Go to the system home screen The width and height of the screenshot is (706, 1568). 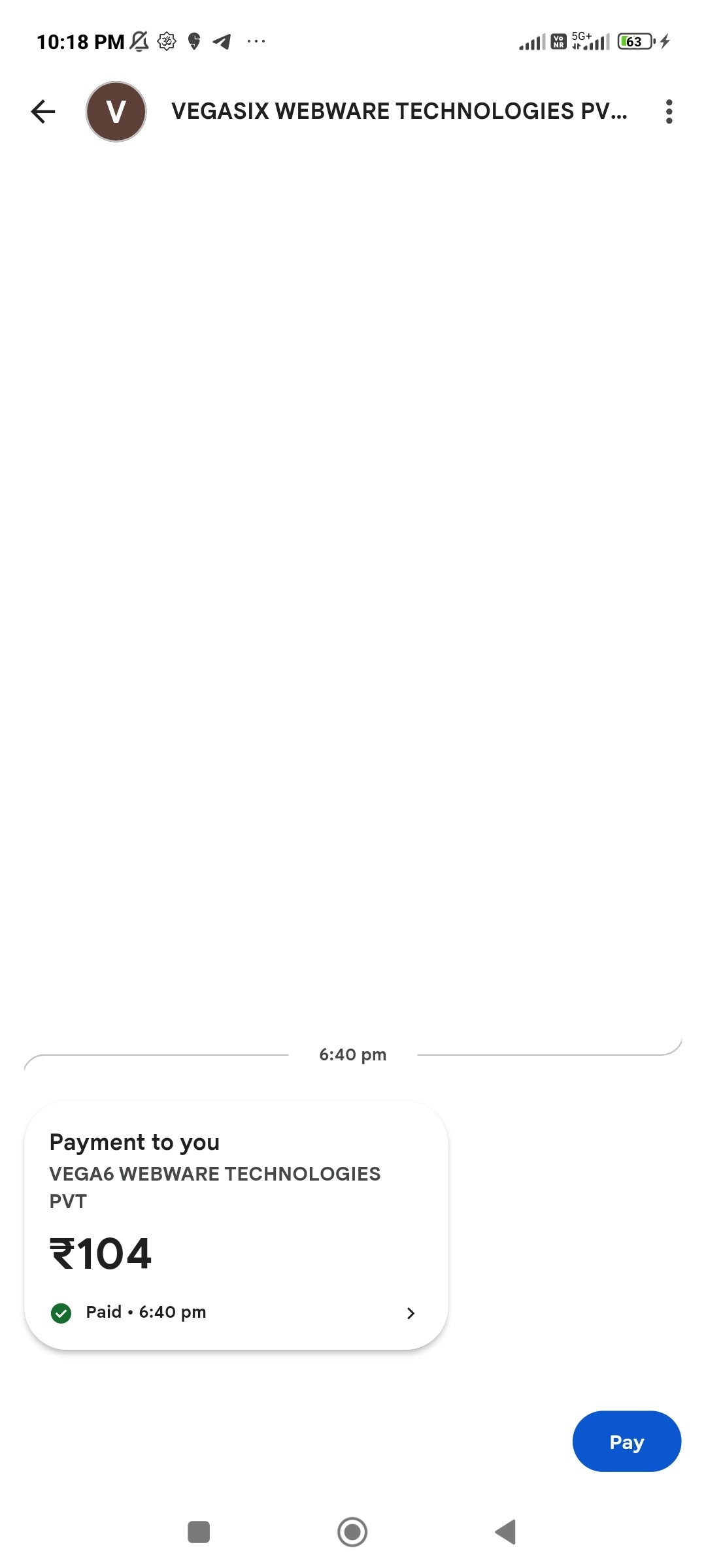click(x=352, y=1531)
